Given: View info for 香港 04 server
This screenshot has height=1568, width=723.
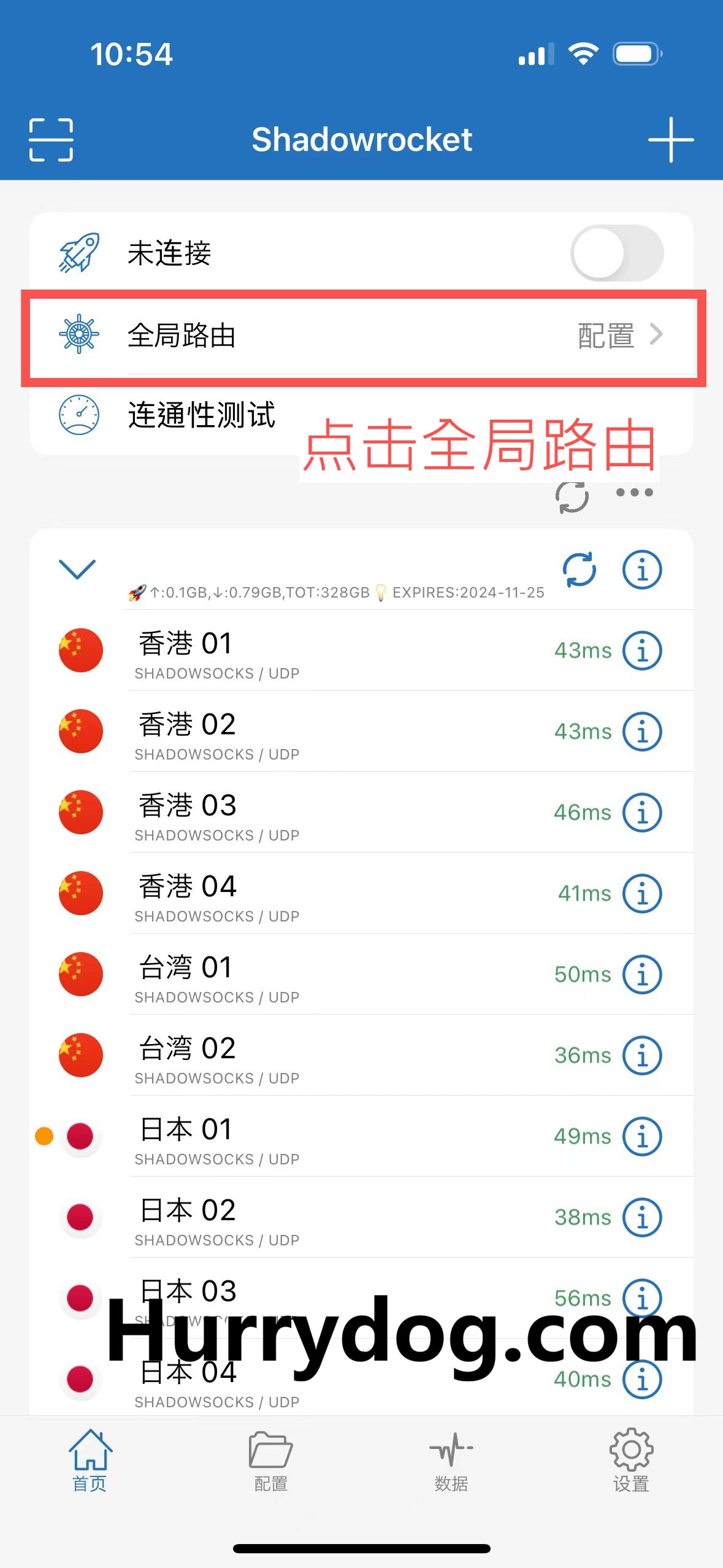Looking at the screenshot, I should pyautogui.click(x=642, y=894).
